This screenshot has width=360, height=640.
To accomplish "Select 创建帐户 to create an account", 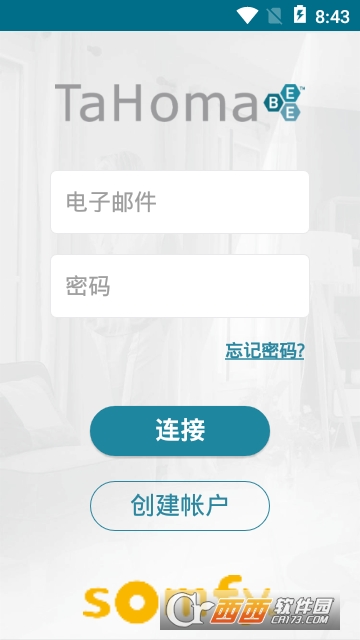I will tap(180, 506).
